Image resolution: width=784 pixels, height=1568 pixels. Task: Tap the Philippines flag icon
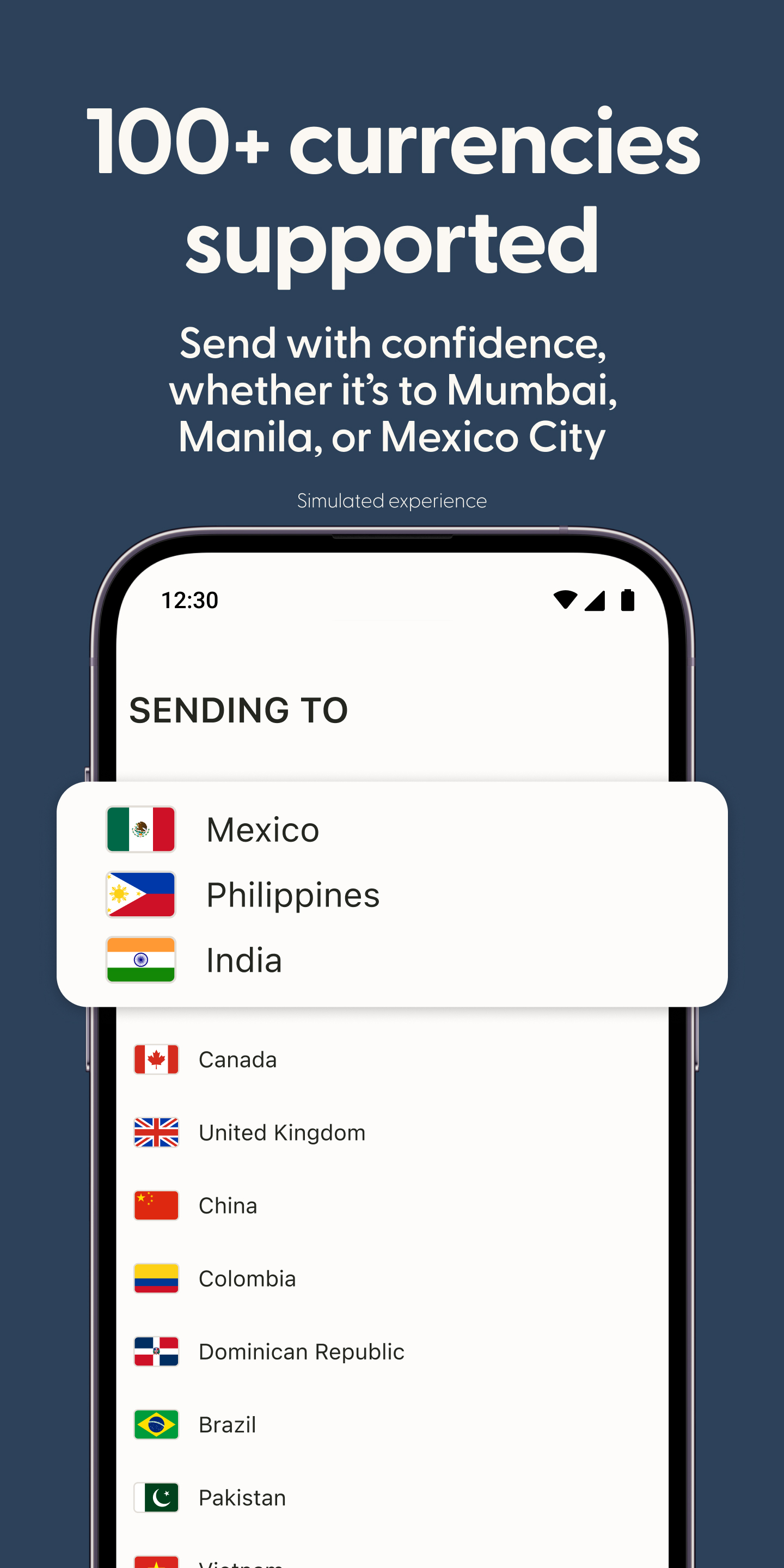140,893
